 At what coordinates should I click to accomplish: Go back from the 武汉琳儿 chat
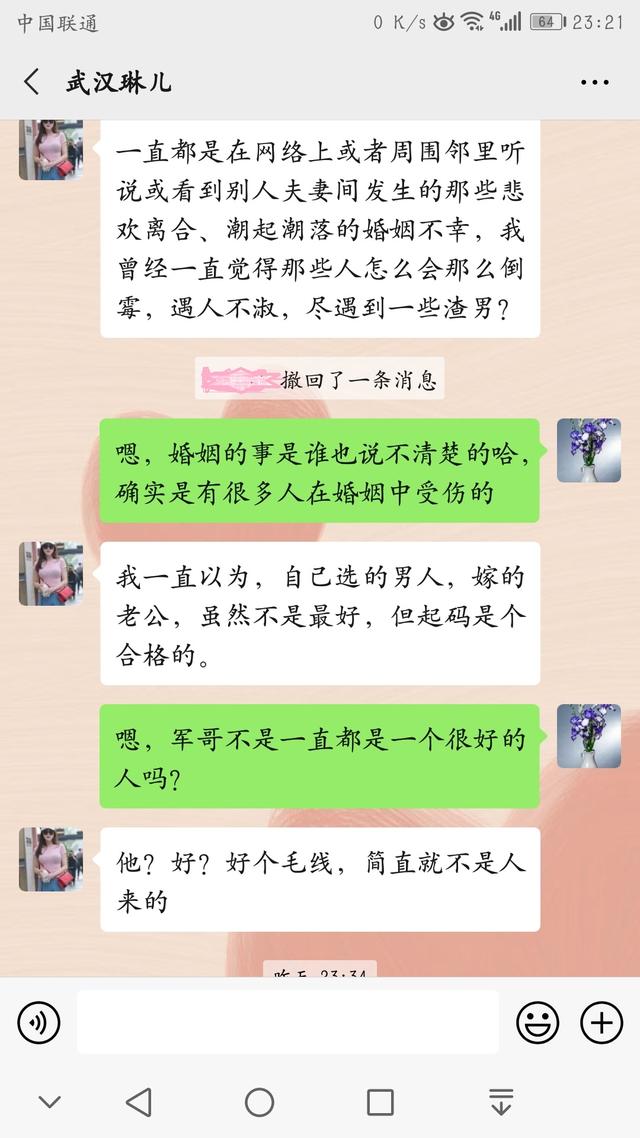[x=32, y=82]
